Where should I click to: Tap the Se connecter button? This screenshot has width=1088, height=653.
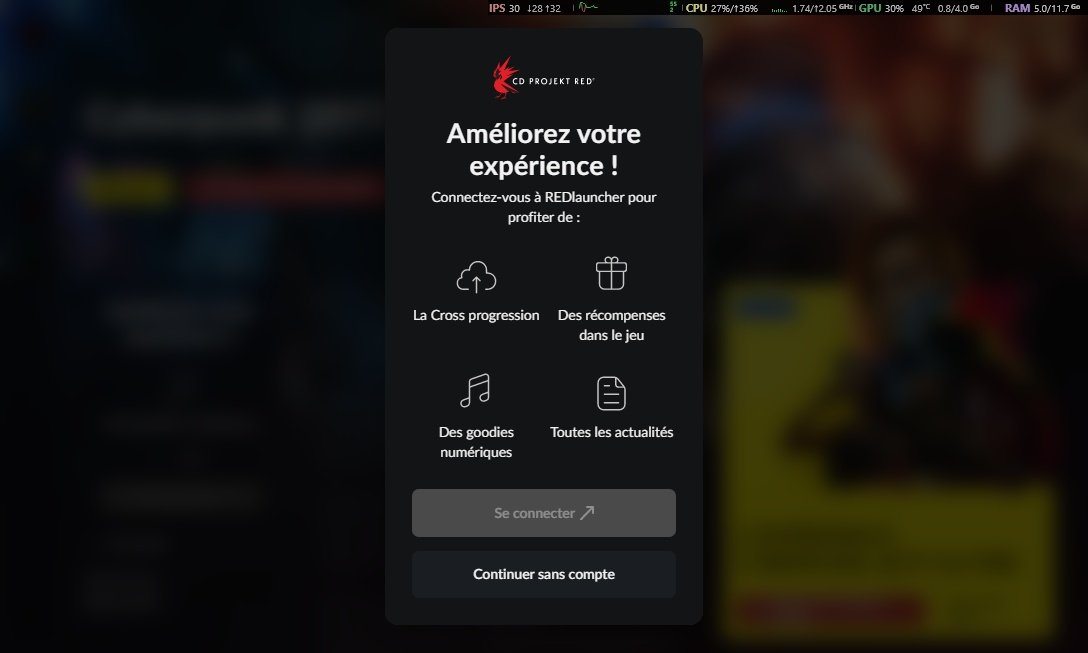tap(543, 513)
